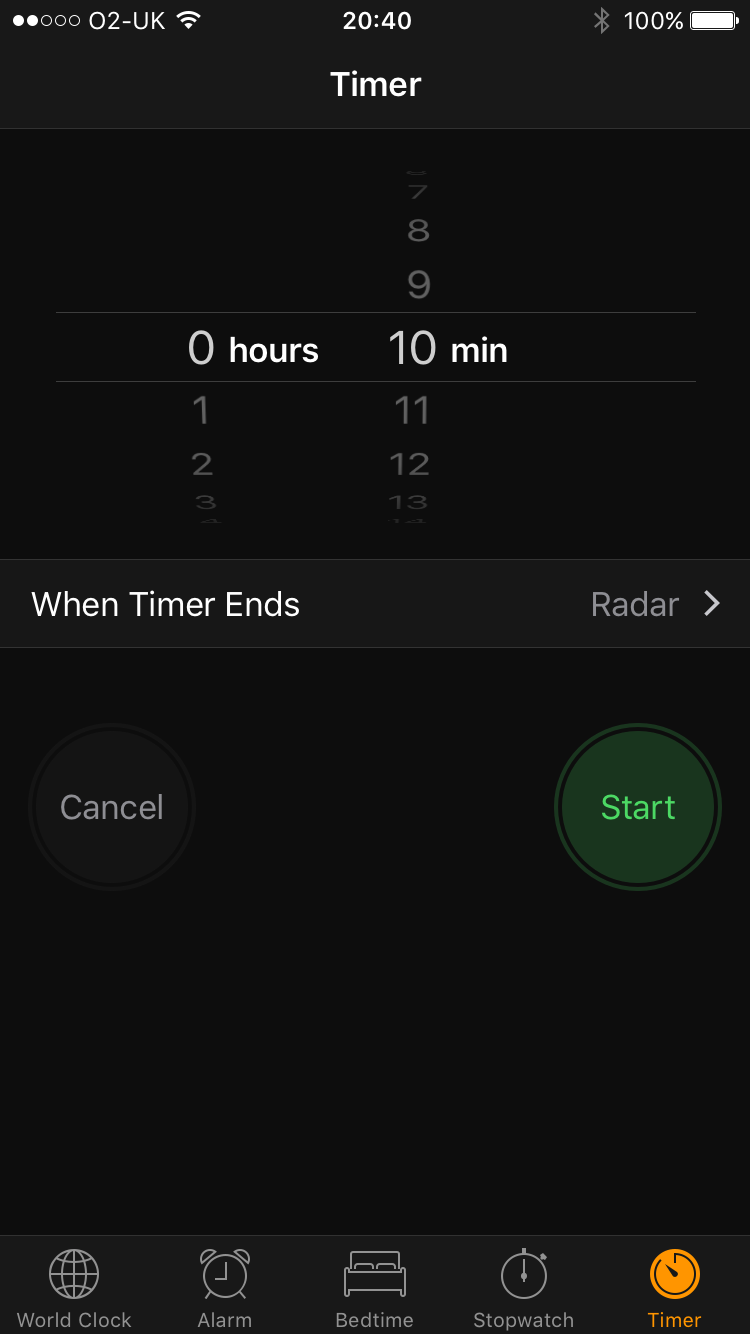Open the When Timer Ends sound options
Image resolution: width=750 pixels, height=1334 pixels.
coord(375,604)
